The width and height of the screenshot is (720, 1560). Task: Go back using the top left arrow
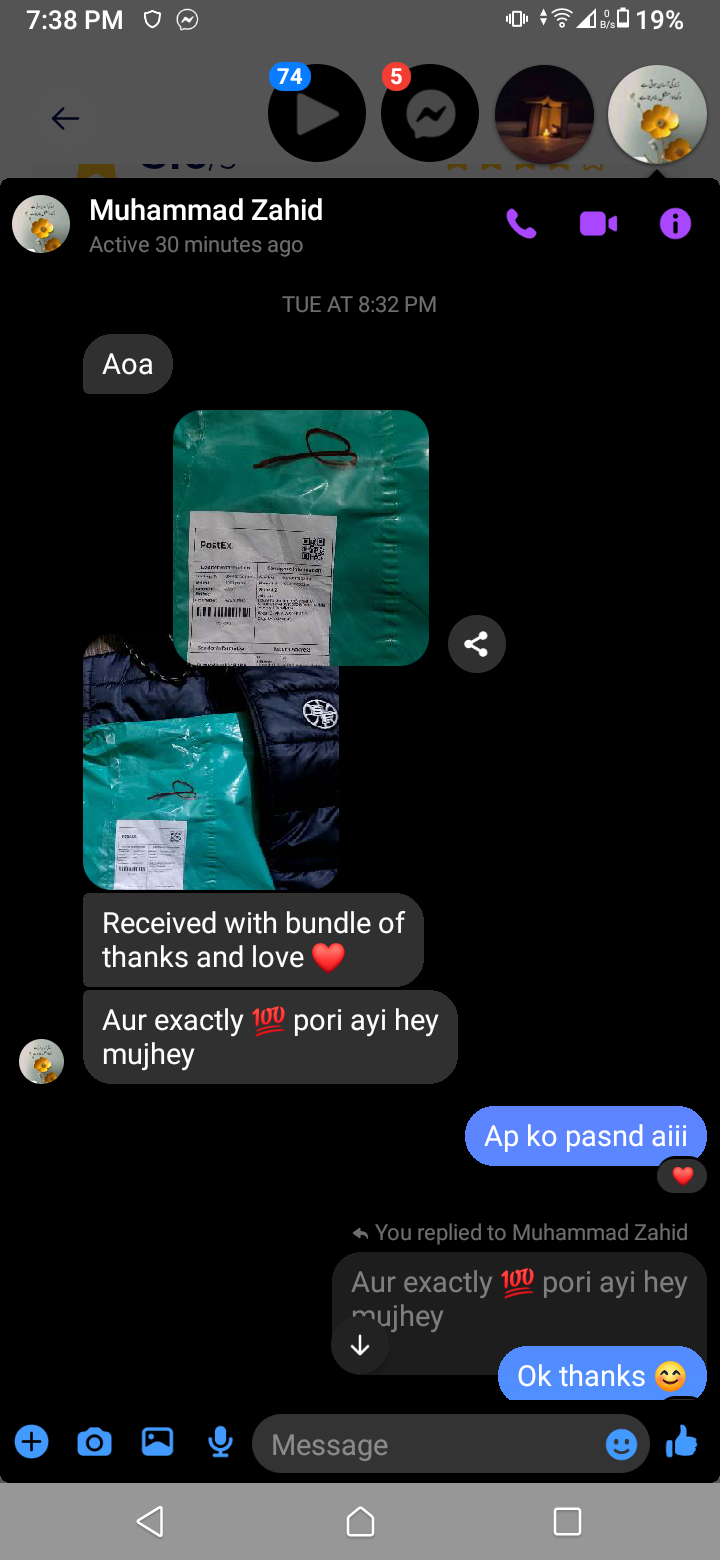tap(65, 119)
